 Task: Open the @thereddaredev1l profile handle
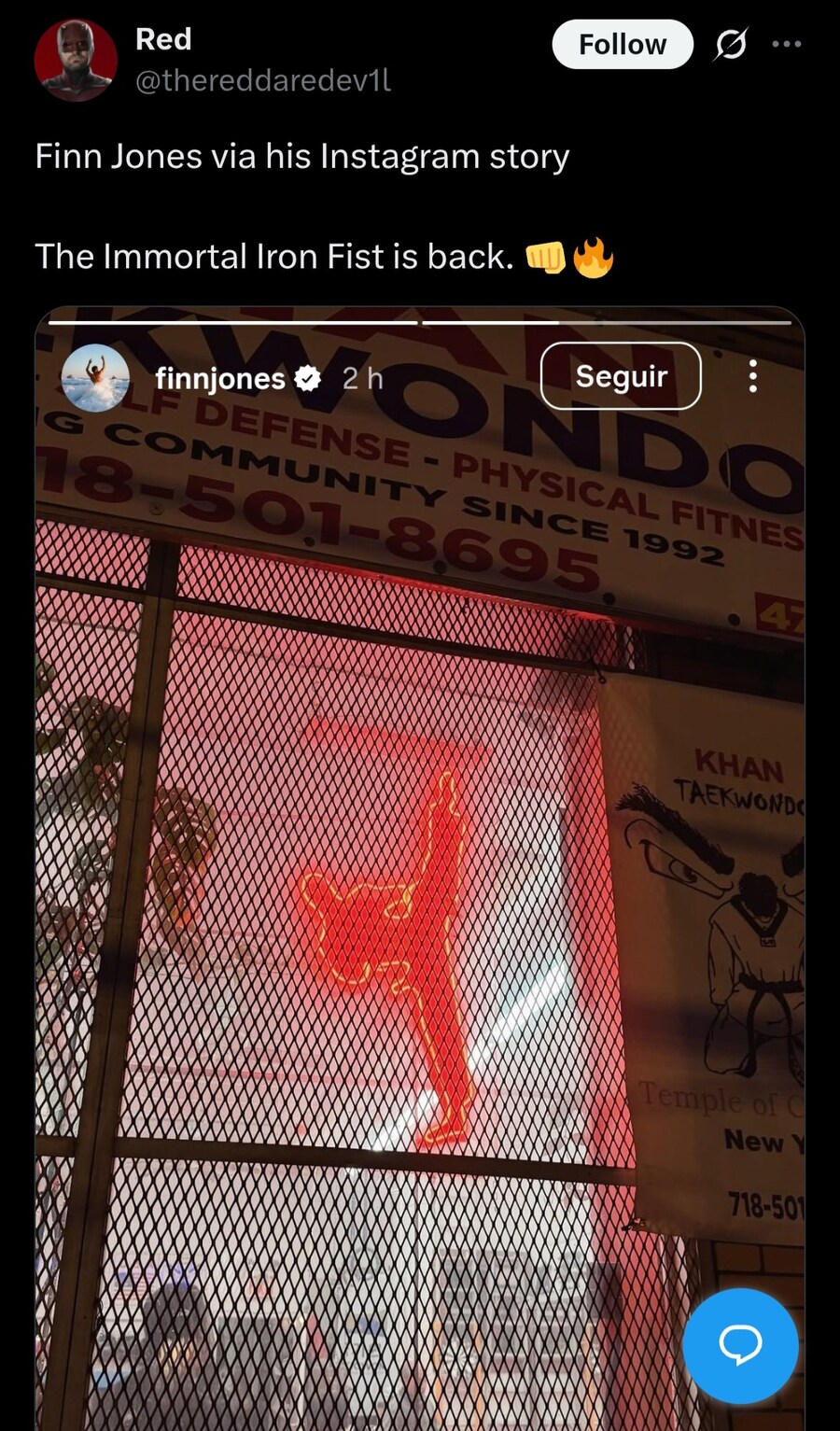(x=263, y=81)
